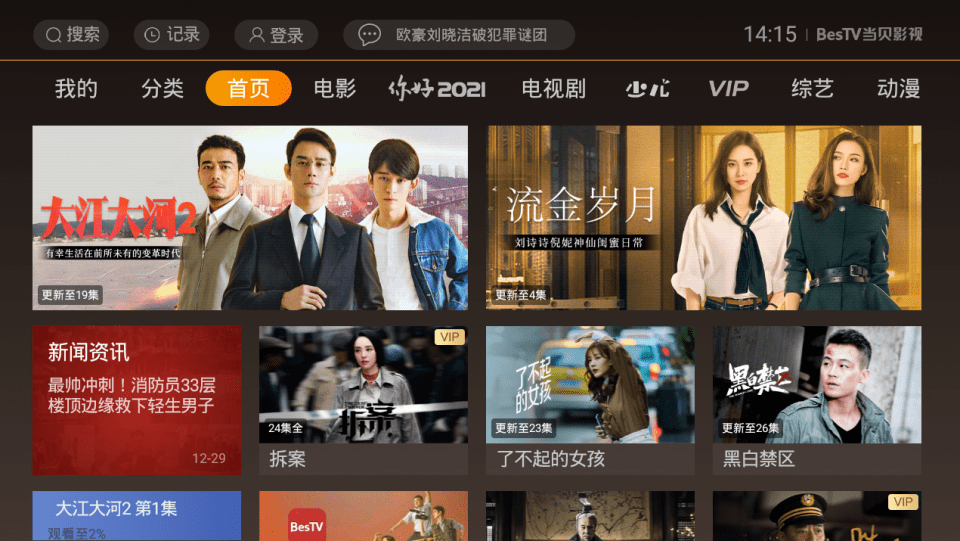
Task: Select the 首页 tab
Action: click(x=248, y=89)
